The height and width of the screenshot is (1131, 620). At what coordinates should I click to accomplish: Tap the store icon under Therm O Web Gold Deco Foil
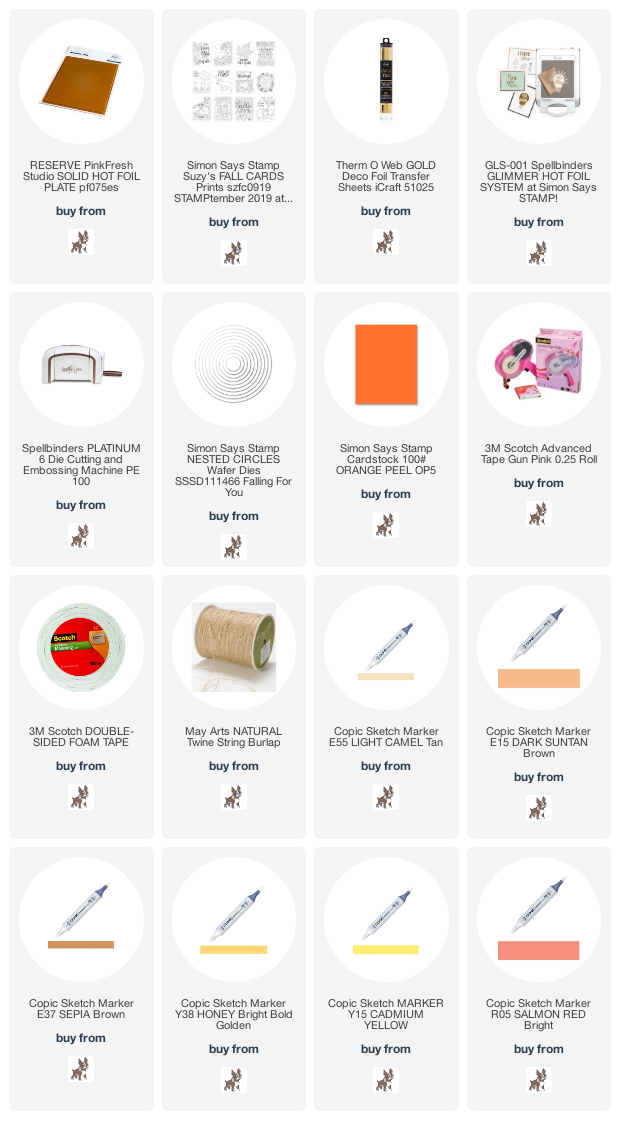click(386, 242)
